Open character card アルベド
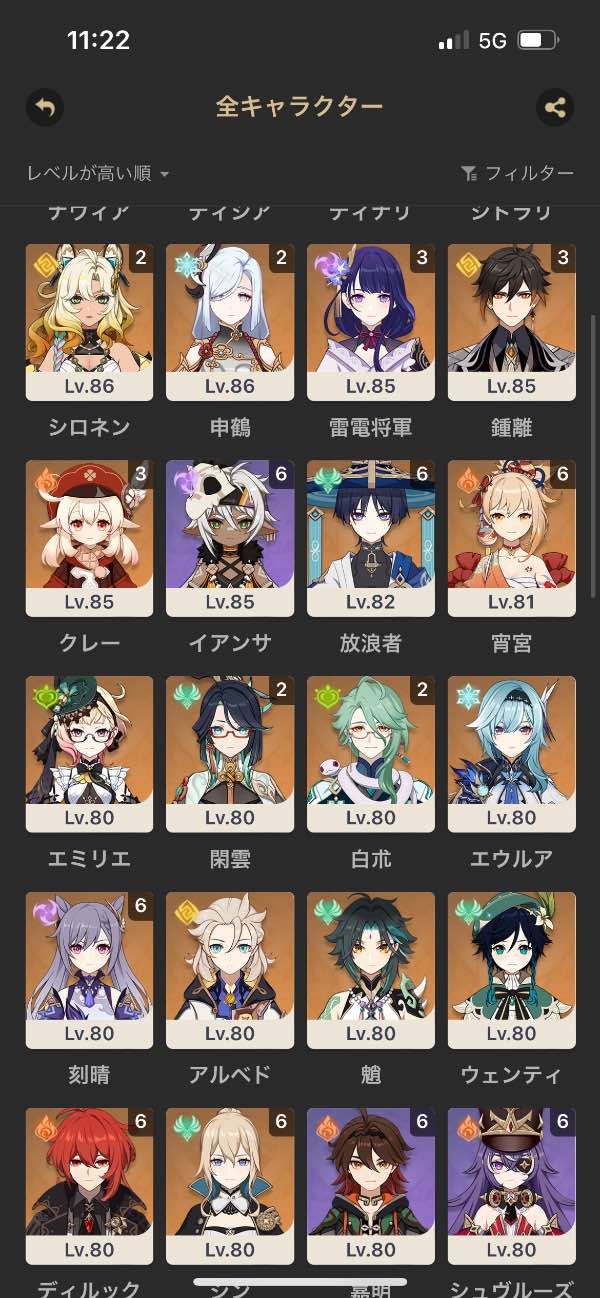 (230, 970)
